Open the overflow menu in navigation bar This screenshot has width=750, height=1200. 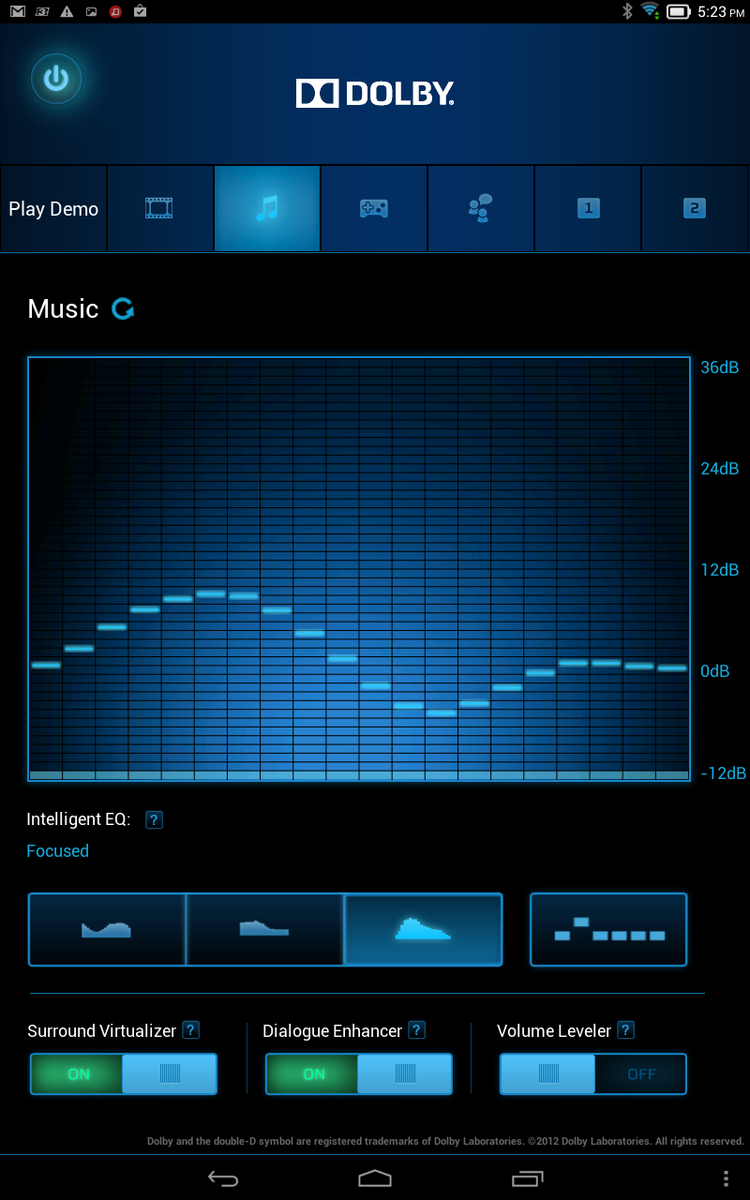726,1179
